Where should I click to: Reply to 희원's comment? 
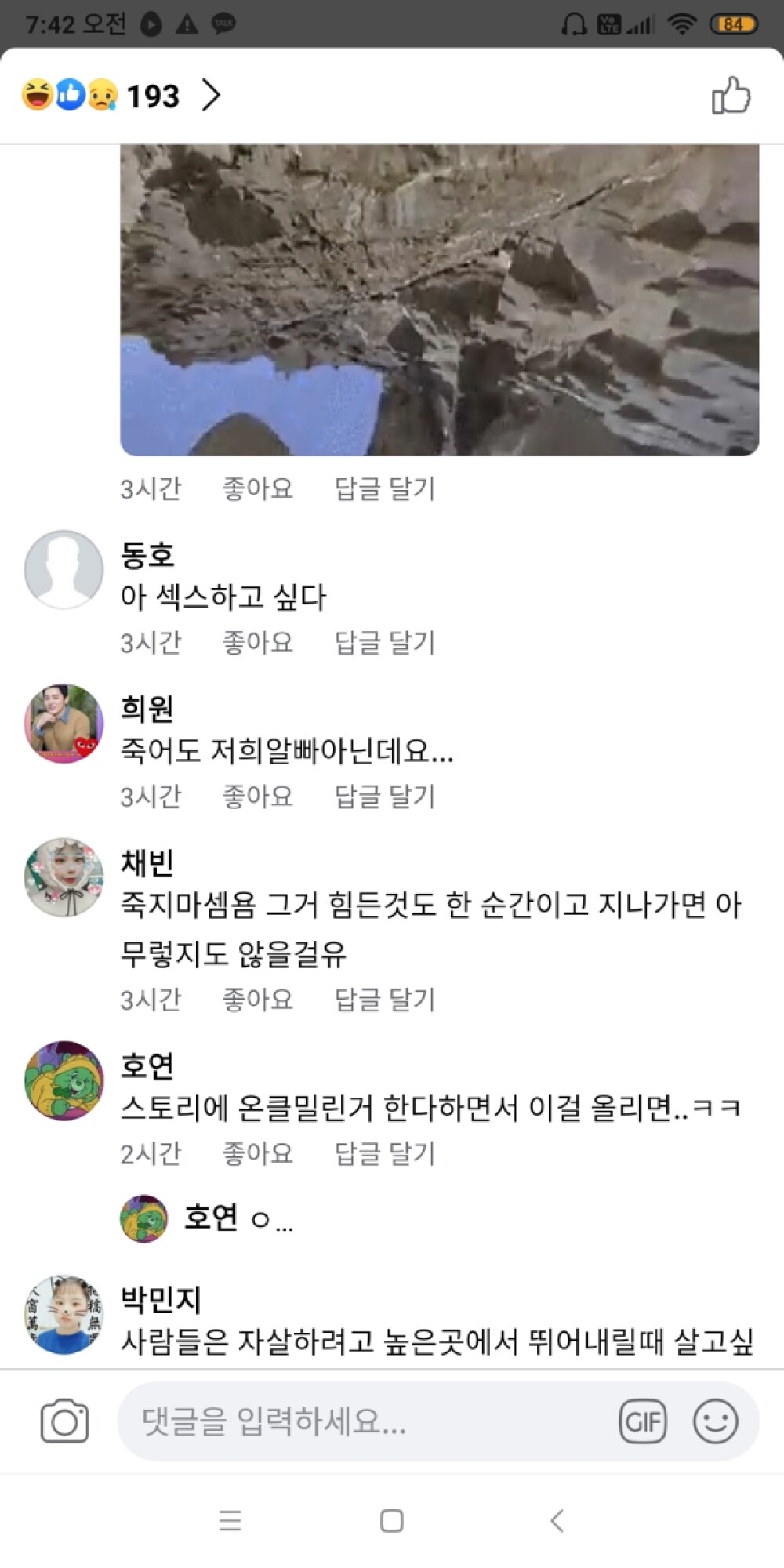(384, 797)
